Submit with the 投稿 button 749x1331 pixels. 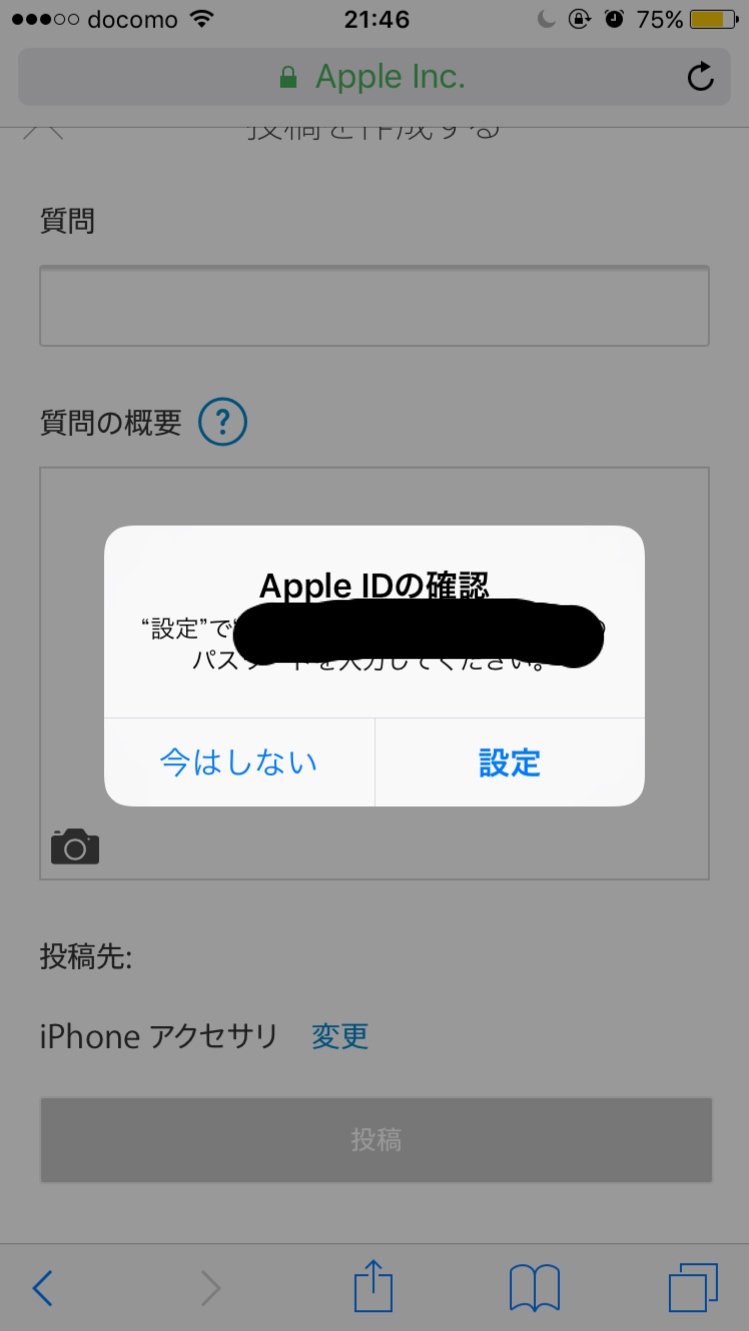pyautogui.click(x=376, y=1140)
